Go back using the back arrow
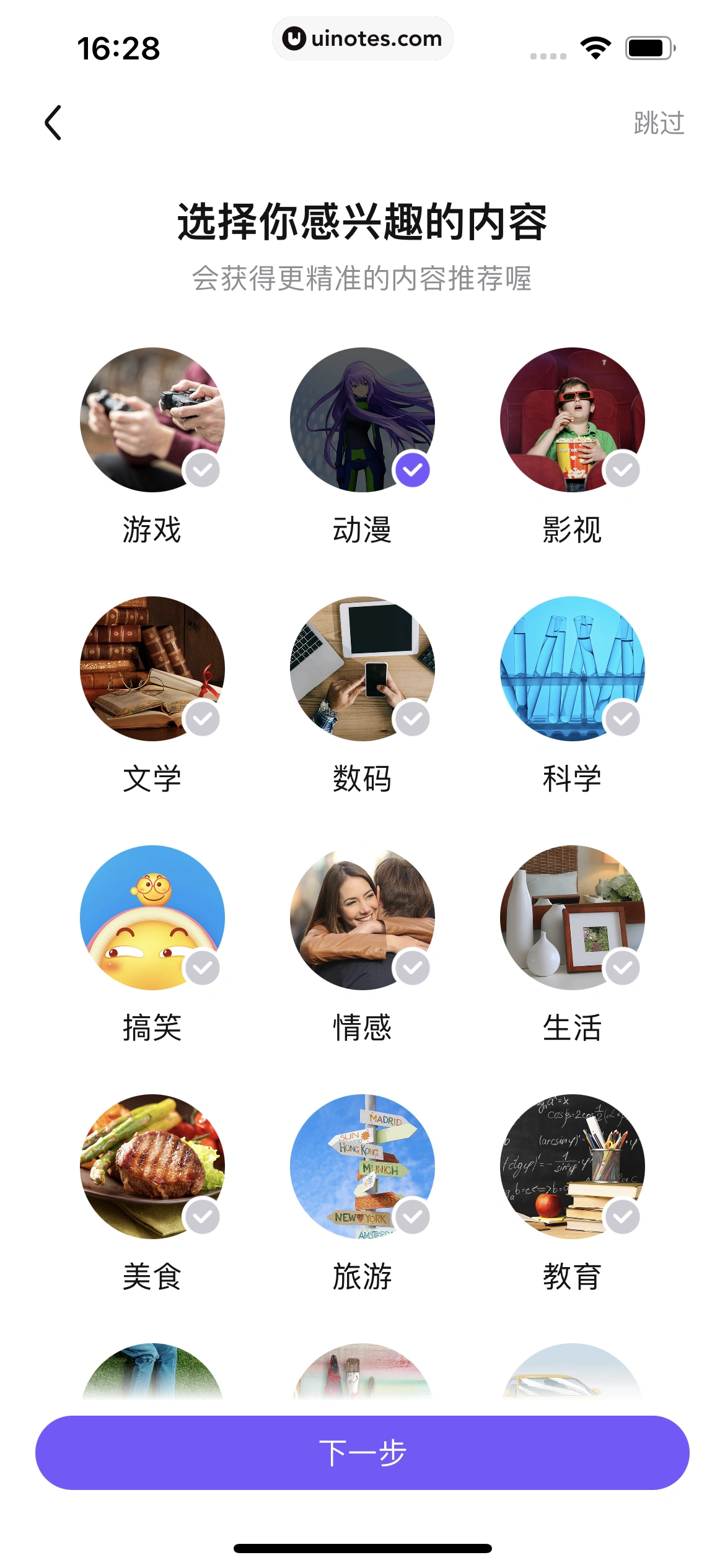The height and width of the screenshot is (1568, 725). 53,123
